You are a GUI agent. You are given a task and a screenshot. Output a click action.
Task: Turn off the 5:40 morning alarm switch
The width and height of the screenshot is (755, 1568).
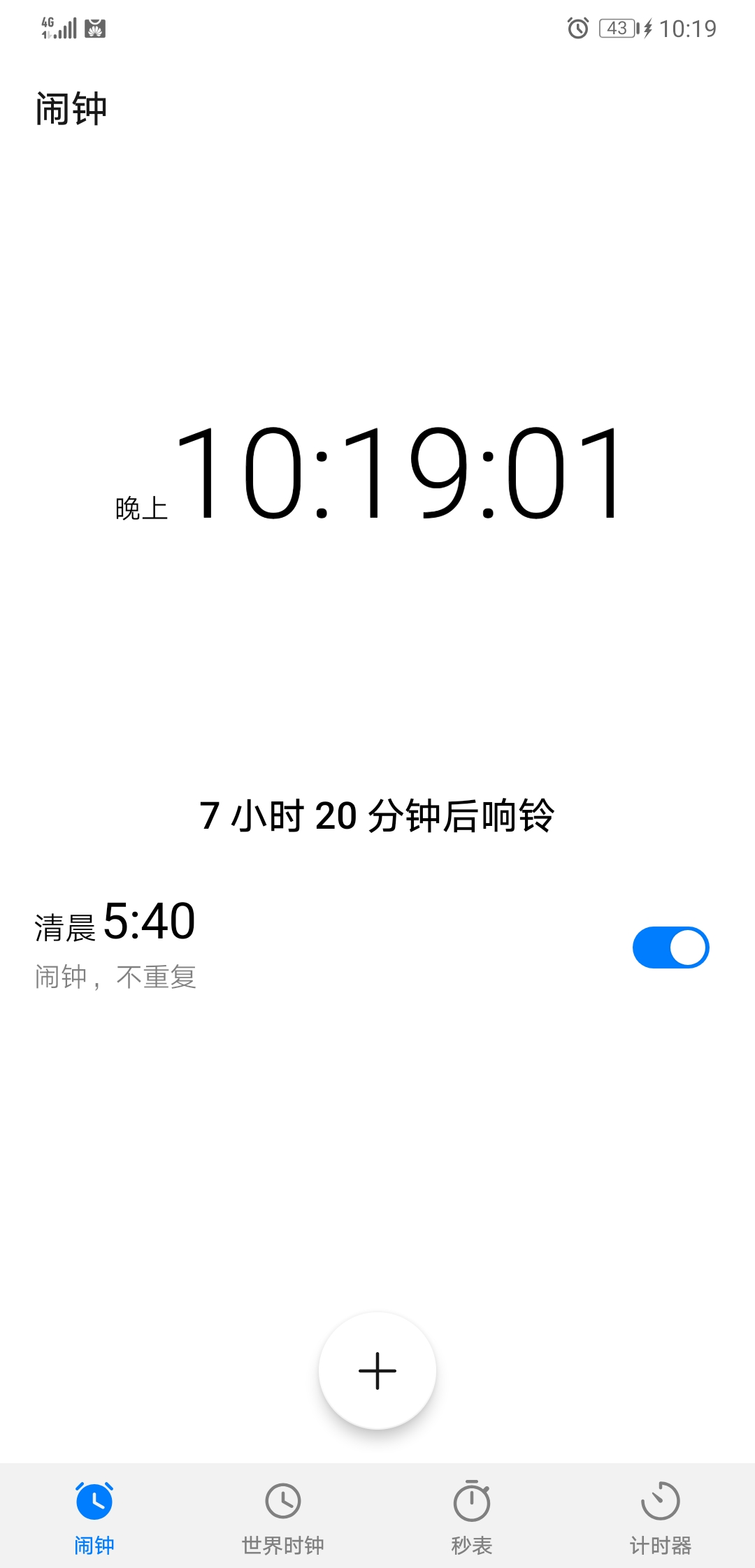[671, 948]
